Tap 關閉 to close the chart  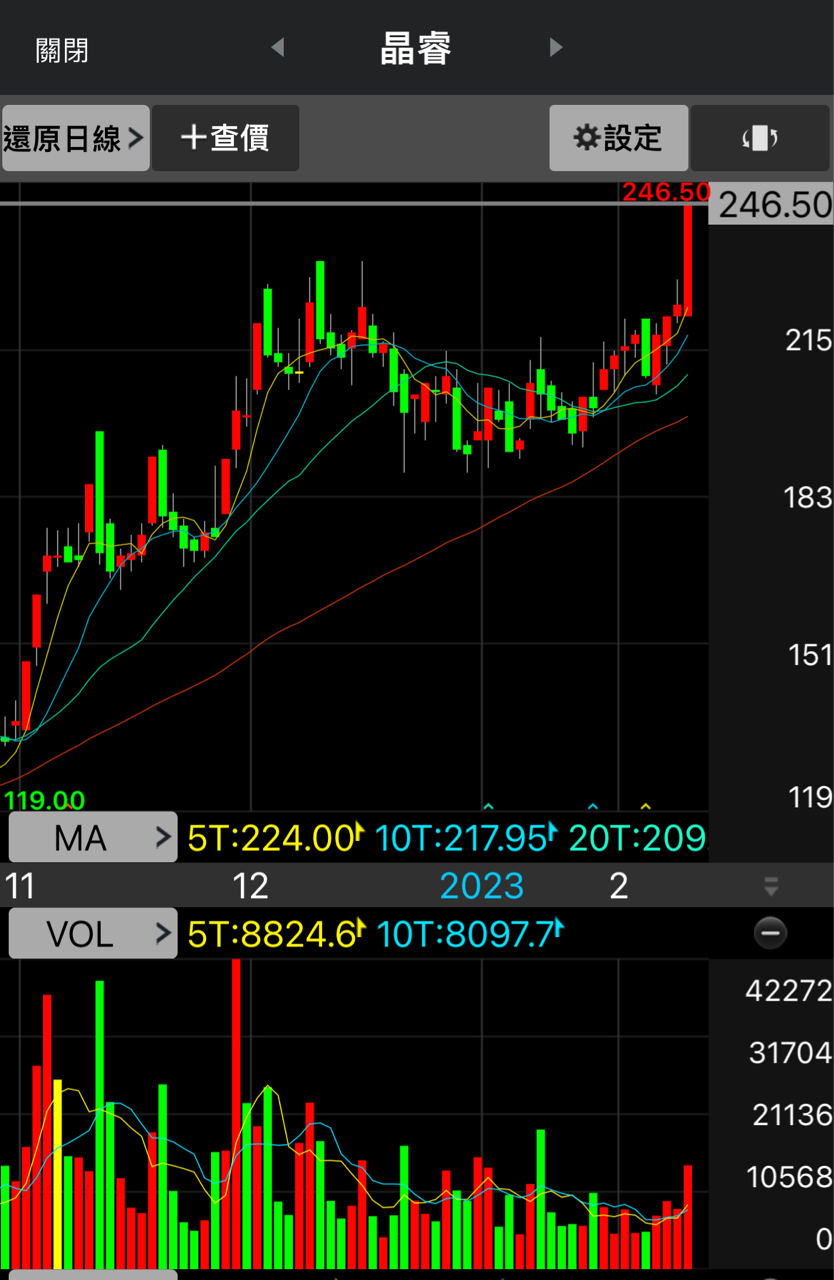pyautogui.click(x=62, y=49)
